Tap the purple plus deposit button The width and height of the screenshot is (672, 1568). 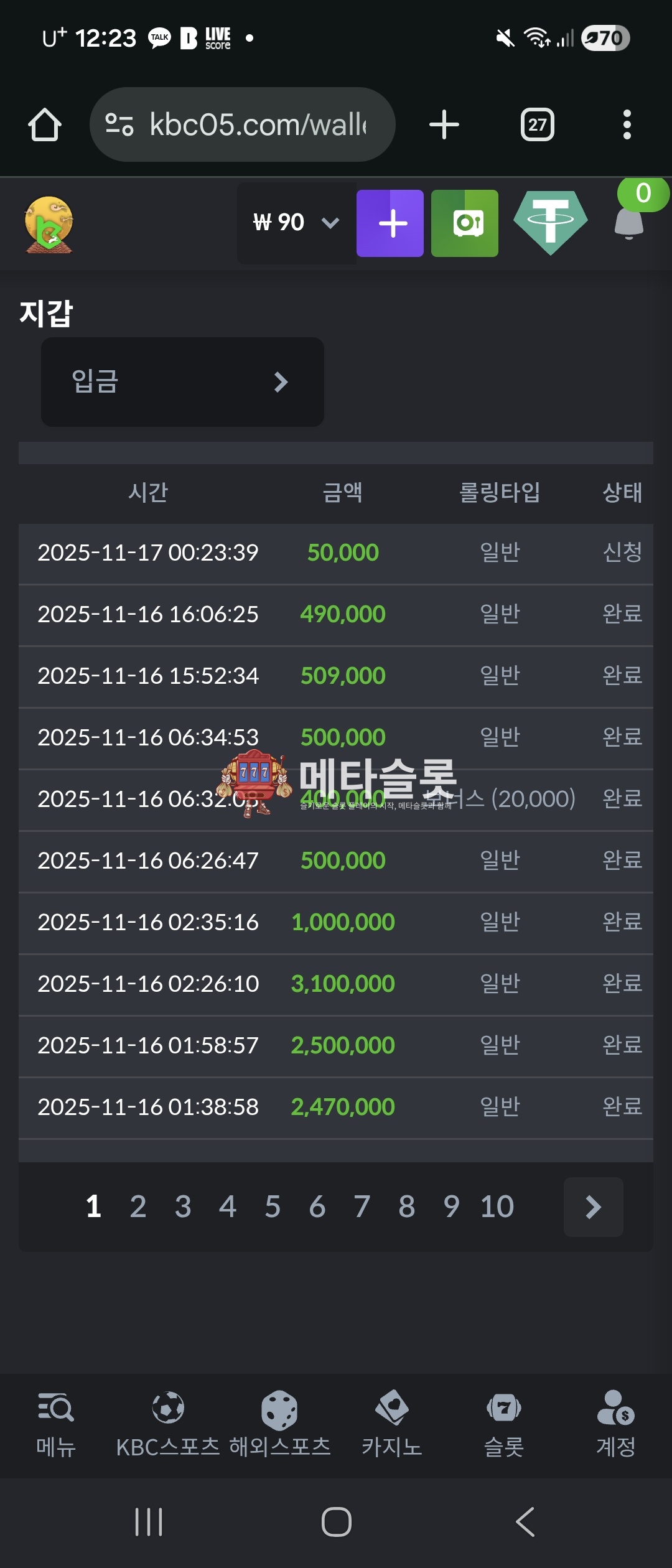390,223
